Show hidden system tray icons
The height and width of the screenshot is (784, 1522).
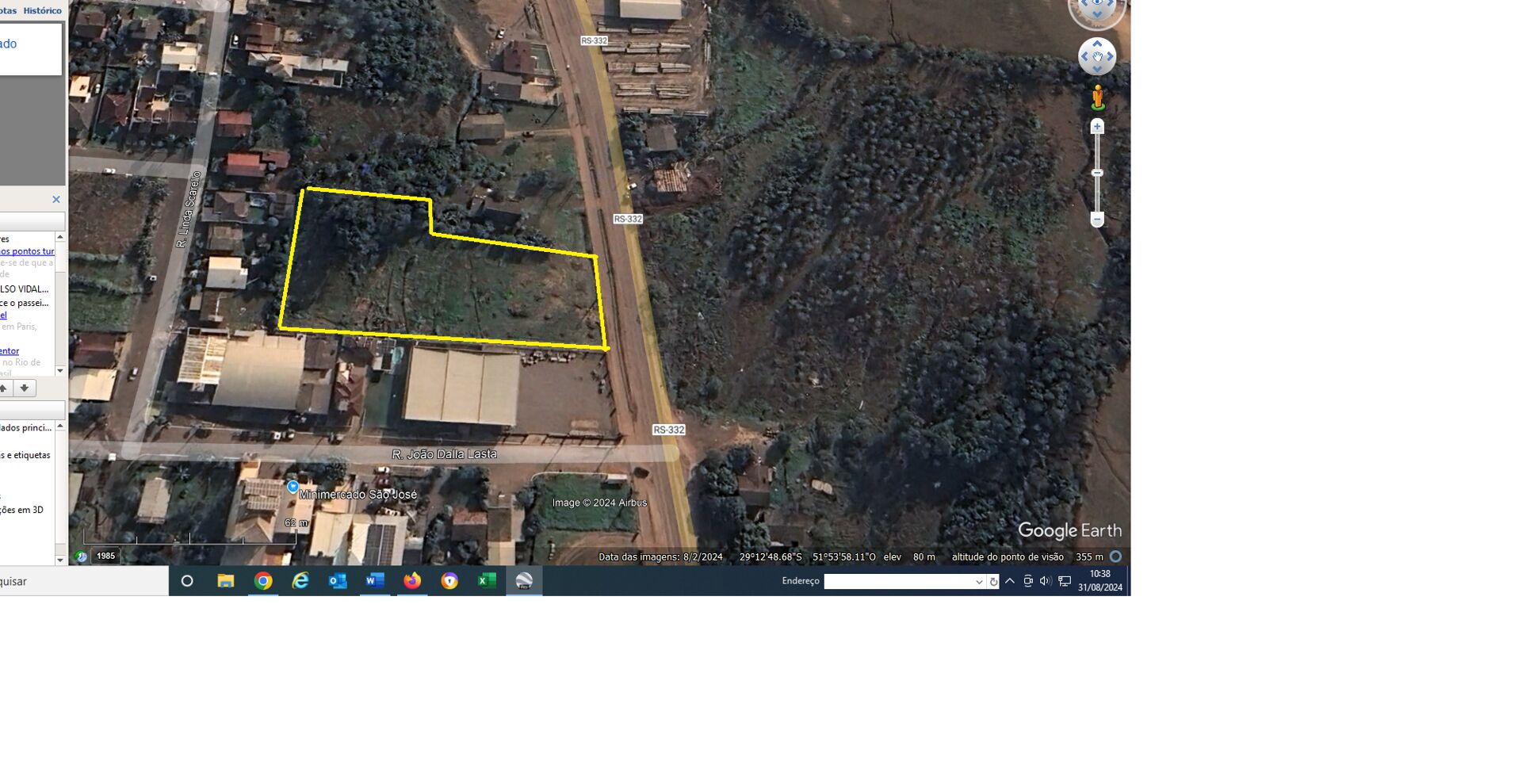click(x=1010, y=581)
